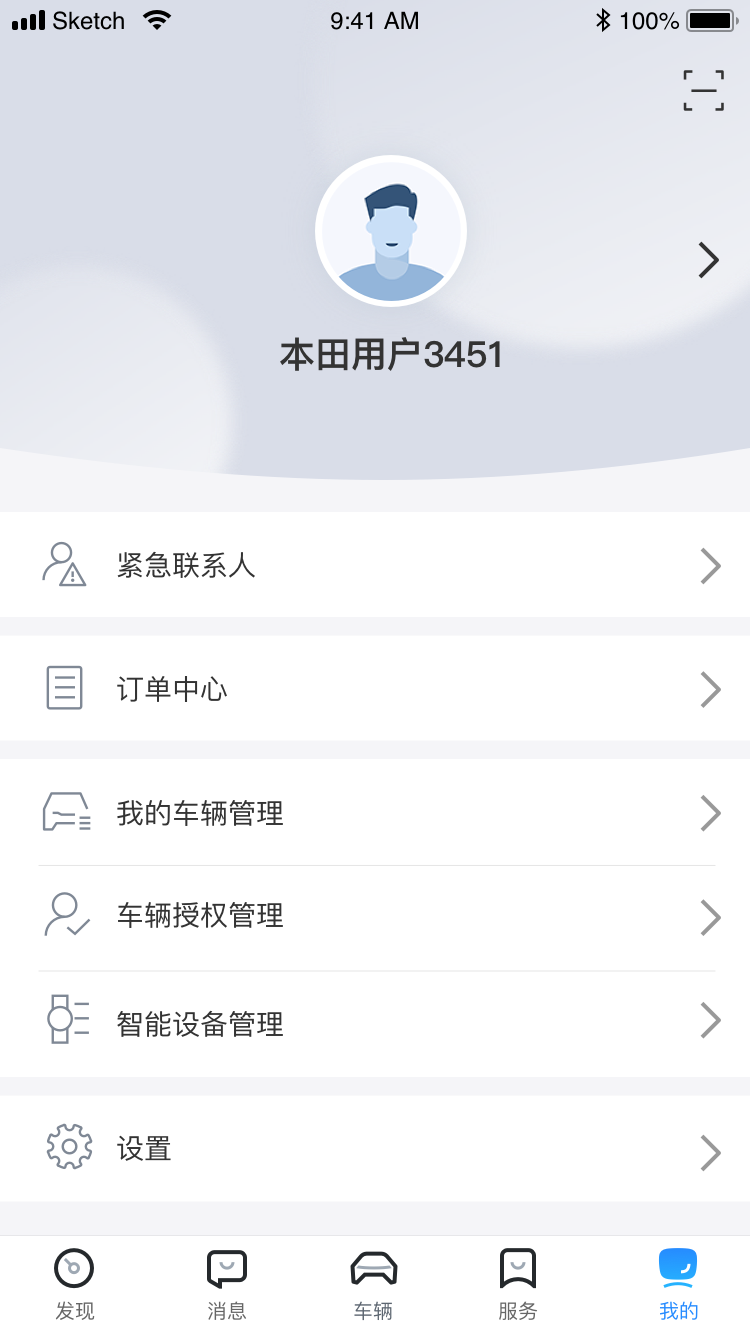Tap the profile avatar picture

pyautogui.click(x=391, y=231)
